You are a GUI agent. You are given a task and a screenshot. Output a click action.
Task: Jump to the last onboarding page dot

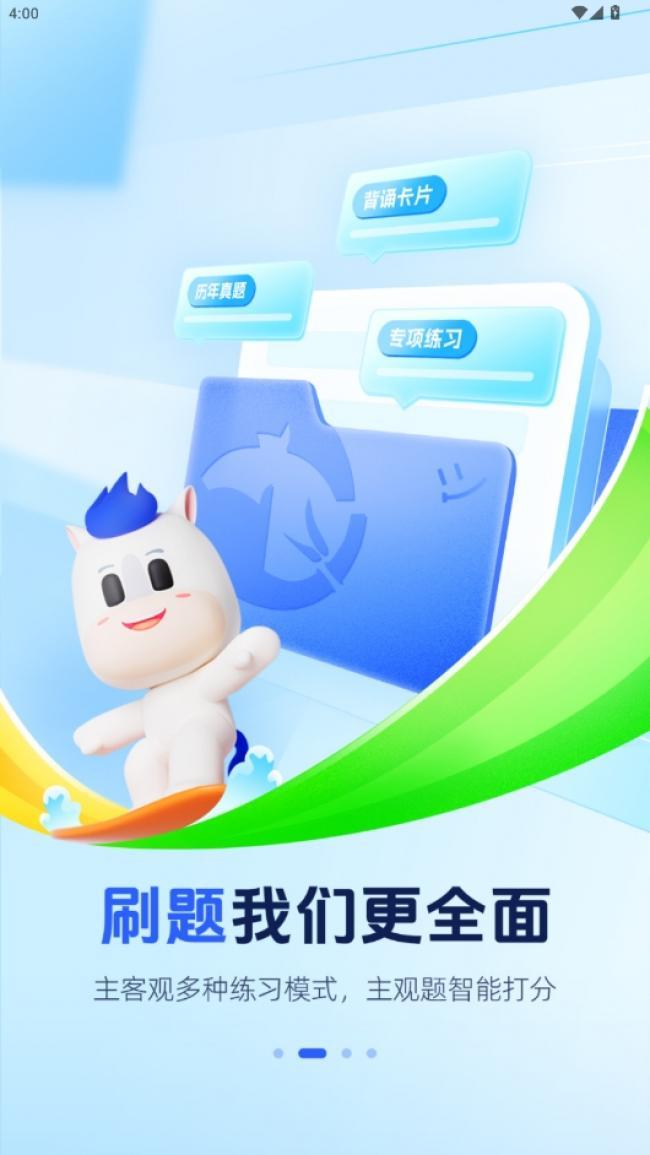[371, 1053]
